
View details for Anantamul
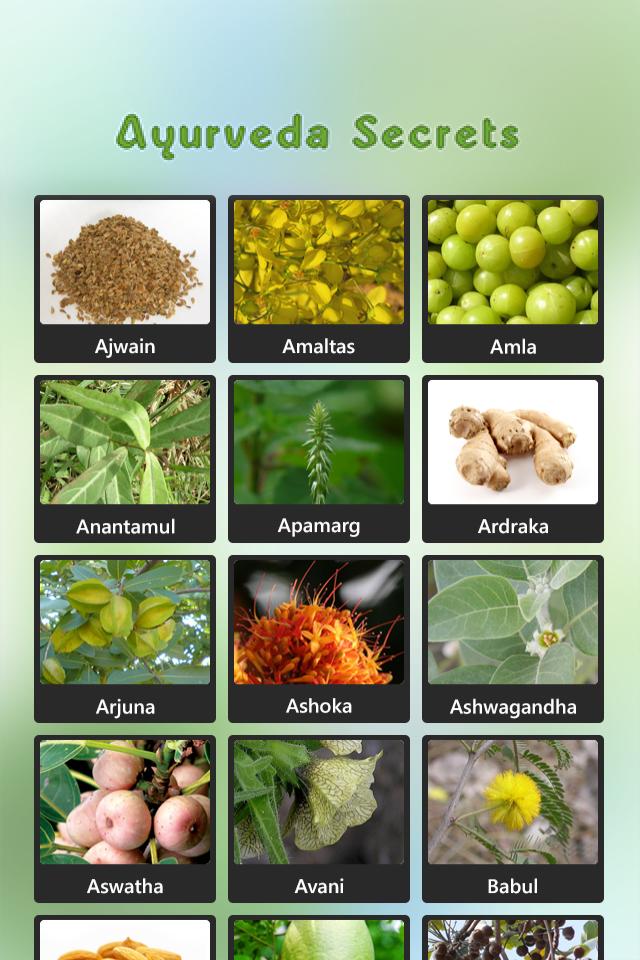click(x=125, y=459)
